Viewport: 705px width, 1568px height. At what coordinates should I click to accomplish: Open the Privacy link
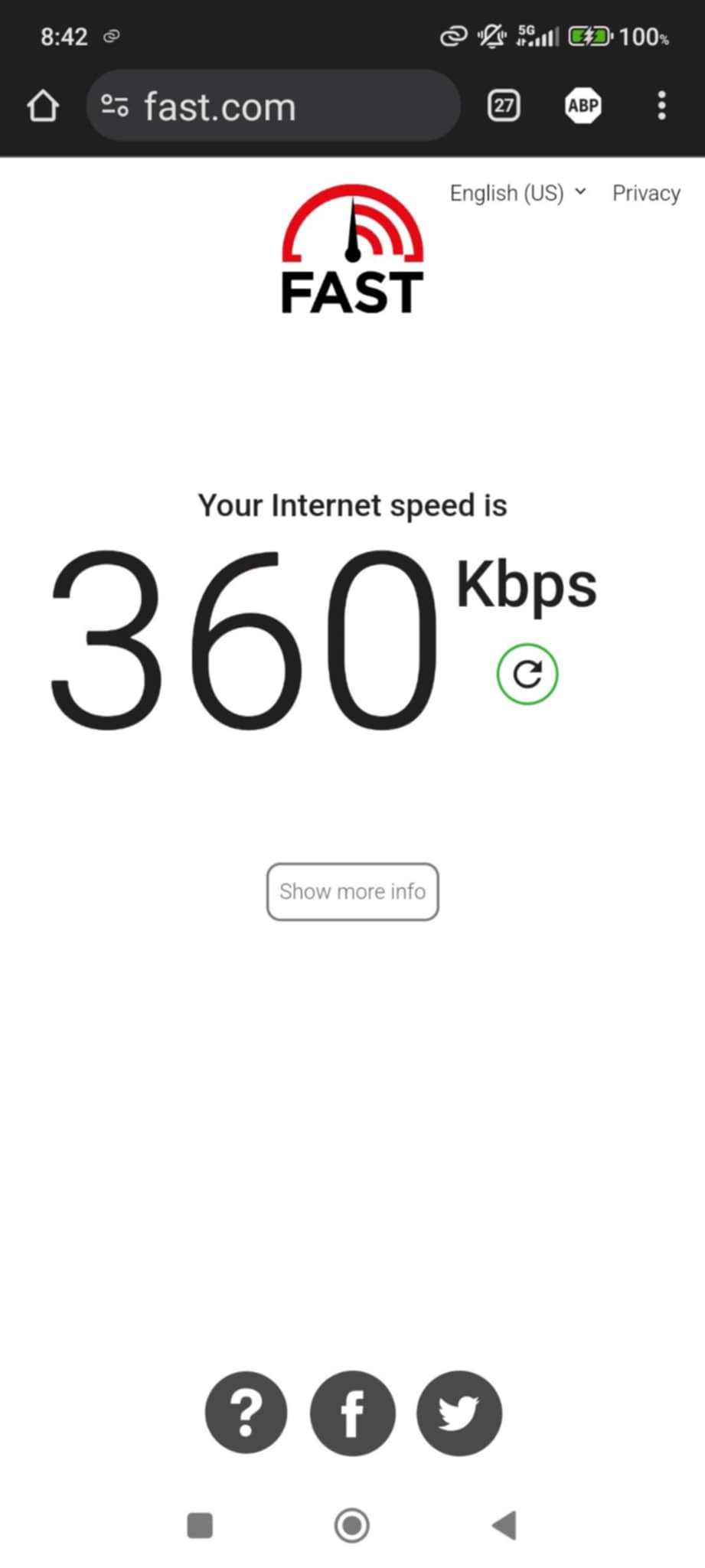(x=646, y=193)
